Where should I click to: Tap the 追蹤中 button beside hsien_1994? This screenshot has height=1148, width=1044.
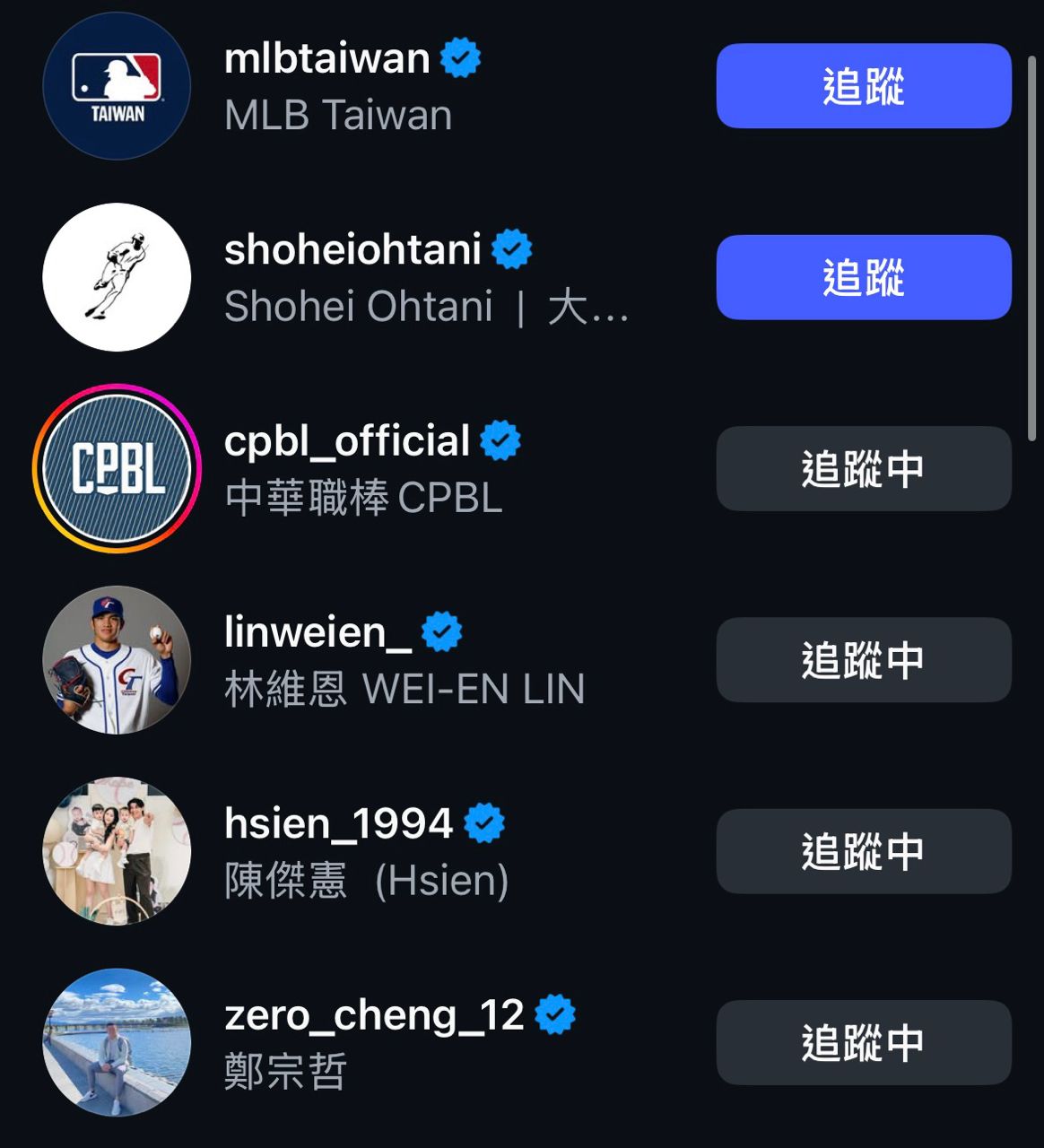point(863,851)
